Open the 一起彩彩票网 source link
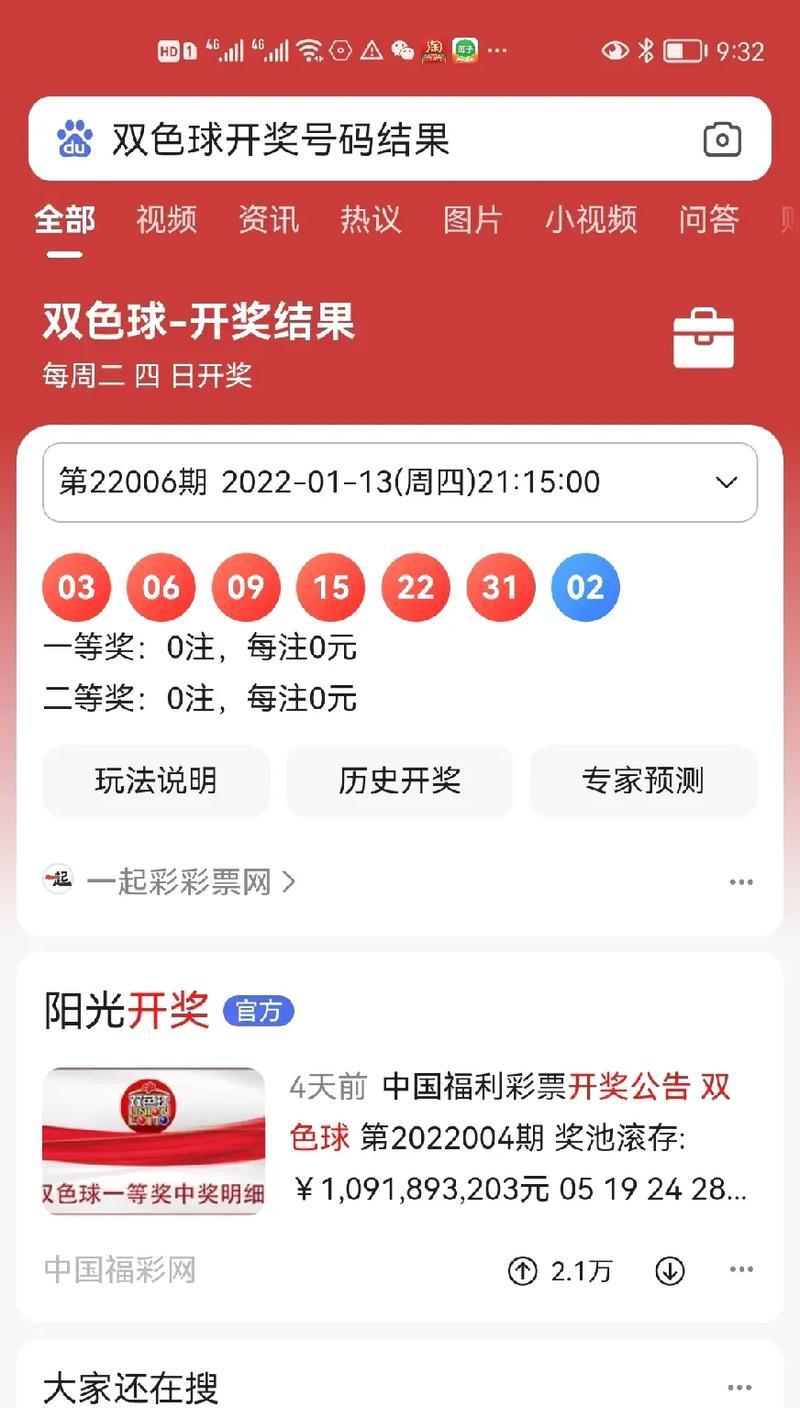The height and width of the screenshot is (1408, 800). click(x=180, y=881)
